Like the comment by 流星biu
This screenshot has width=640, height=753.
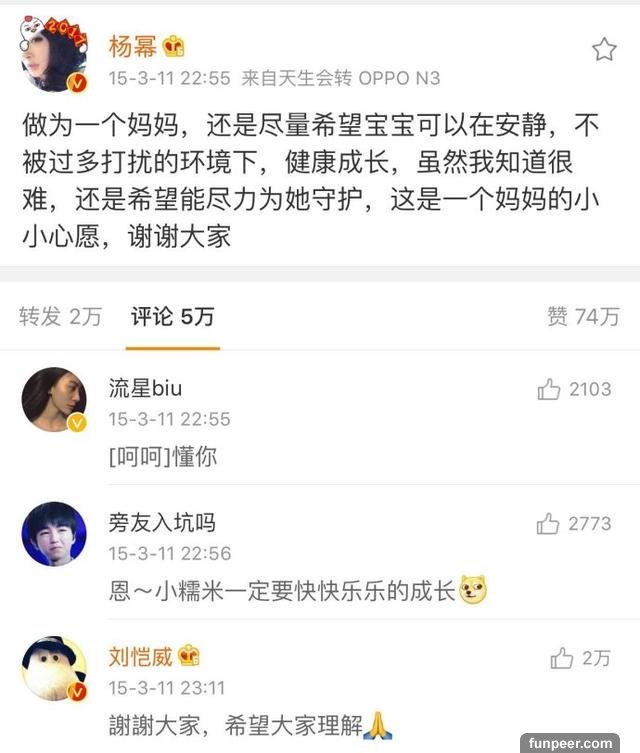tap(549, 389)
